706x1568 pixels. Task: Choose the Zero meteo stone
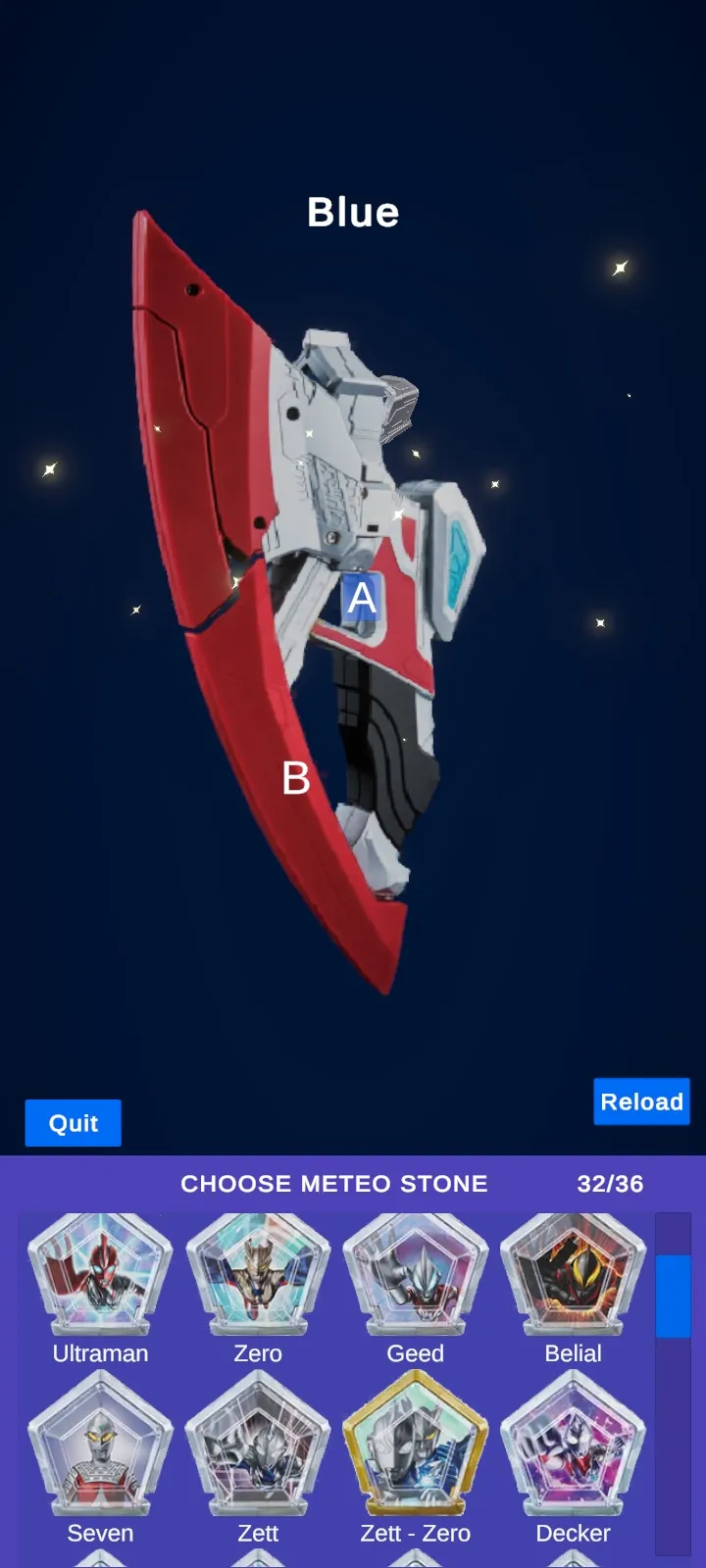[x=258, y=1276]
